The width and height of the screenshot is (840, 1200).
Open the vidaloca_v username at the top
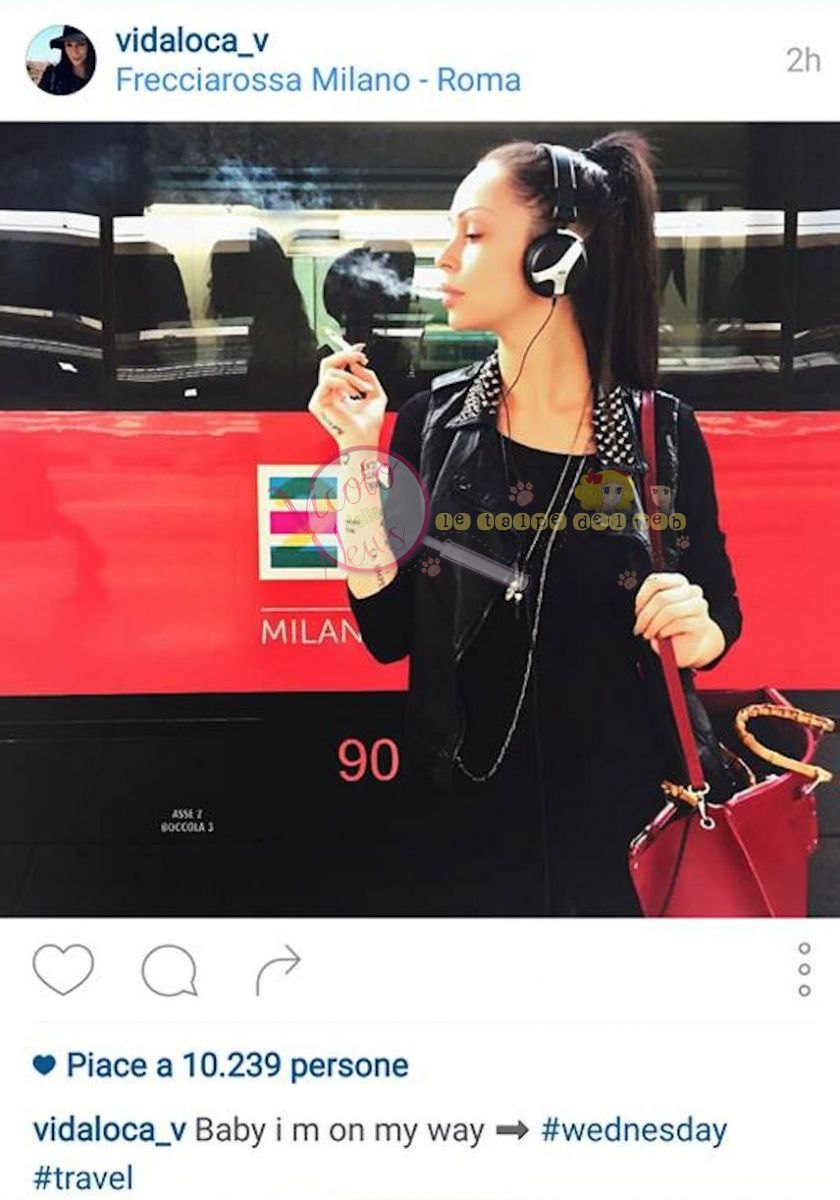tap(191, 40)
